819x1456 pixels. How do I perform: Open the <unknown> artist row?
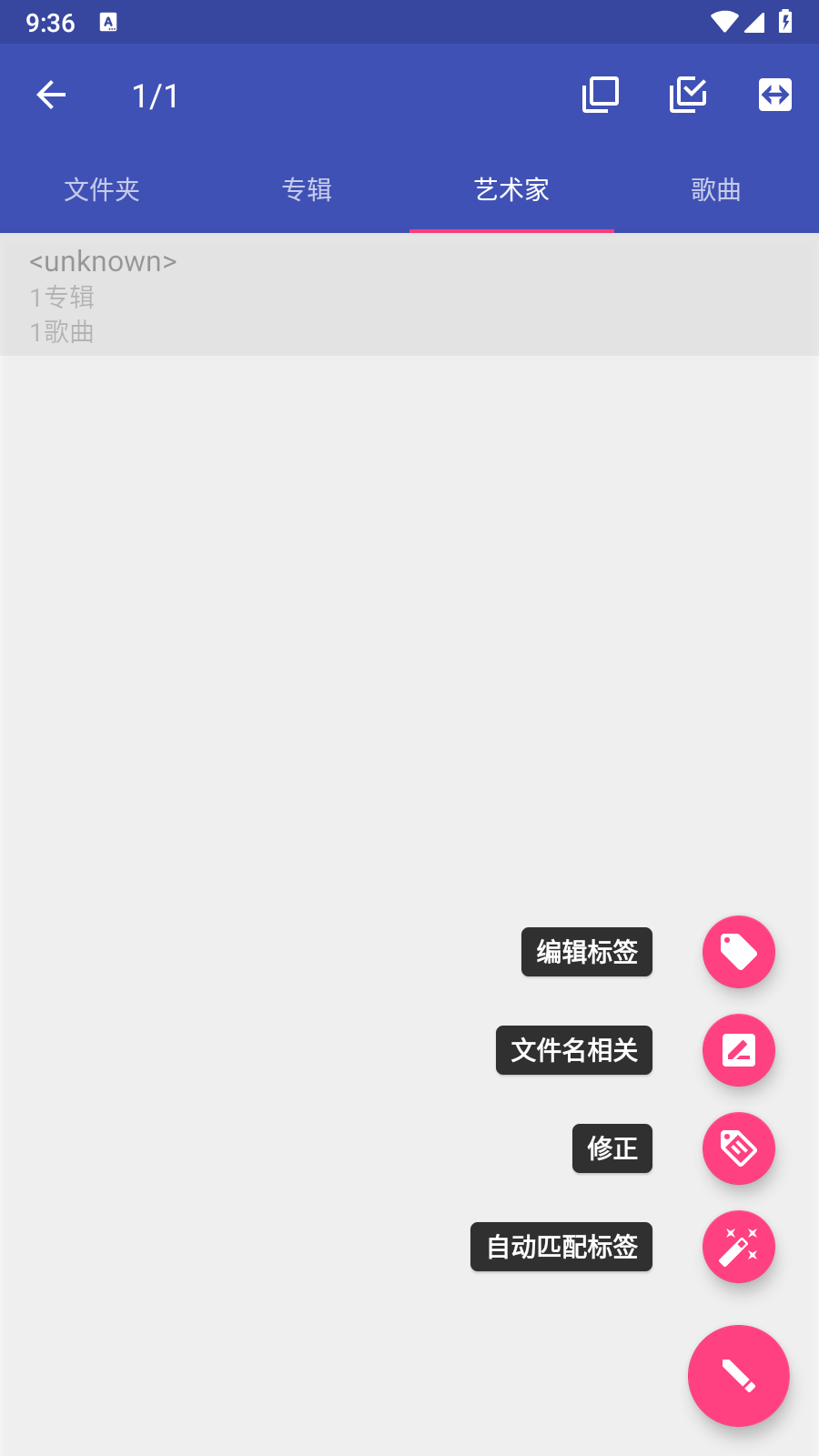(409, 295)
